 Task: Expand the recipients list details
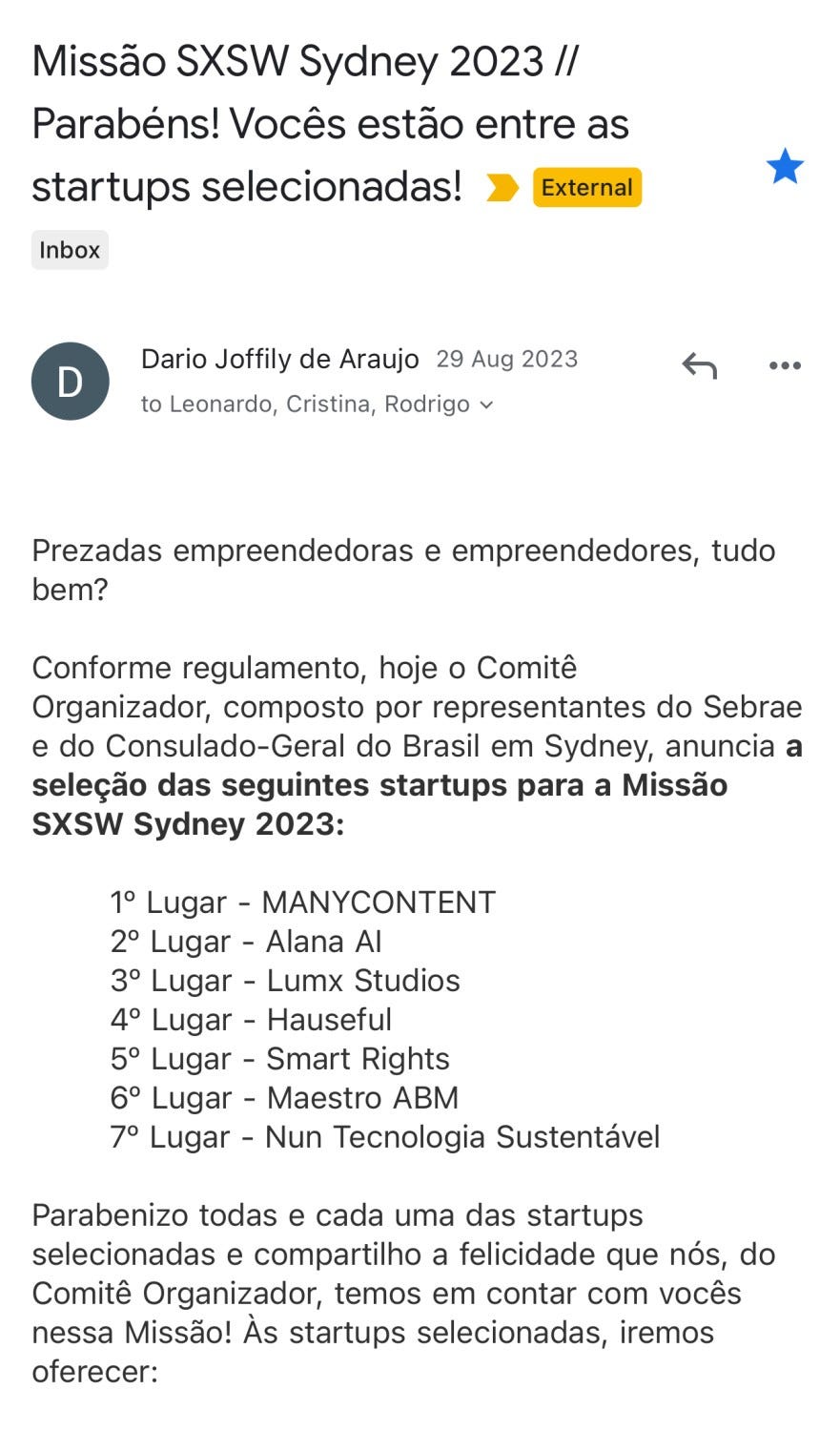[x=486, y=404]
